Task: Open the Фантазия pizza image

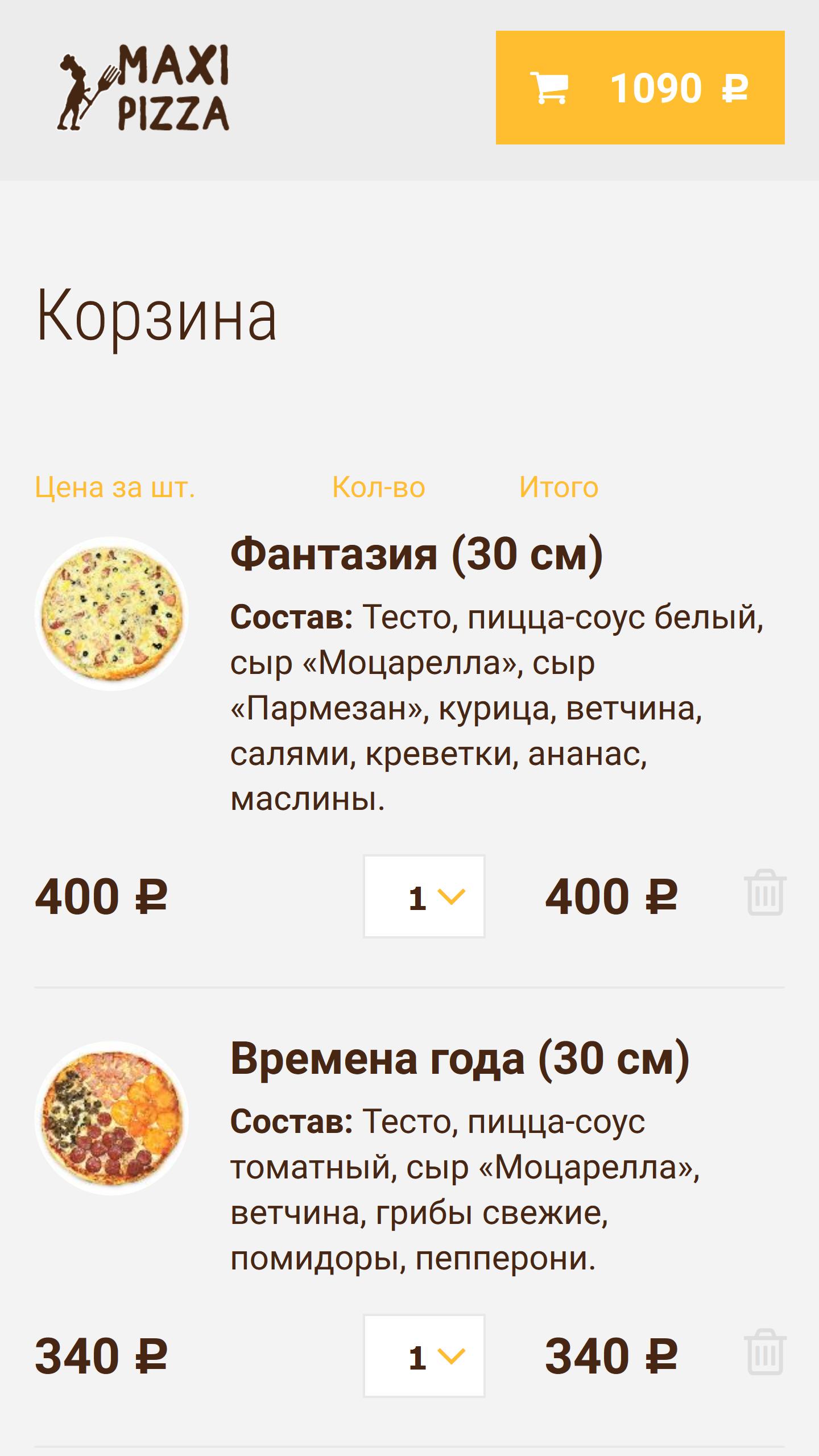Action: 111,614
